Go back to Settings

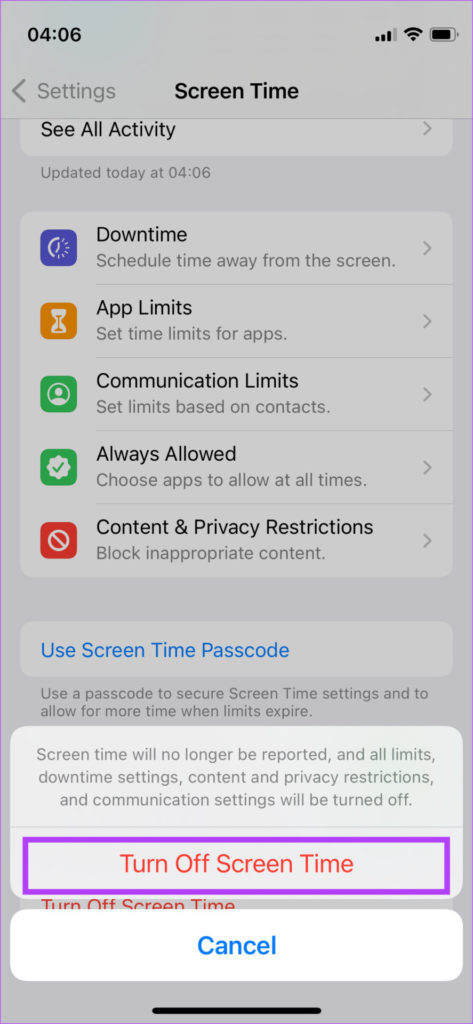(63, 91)
